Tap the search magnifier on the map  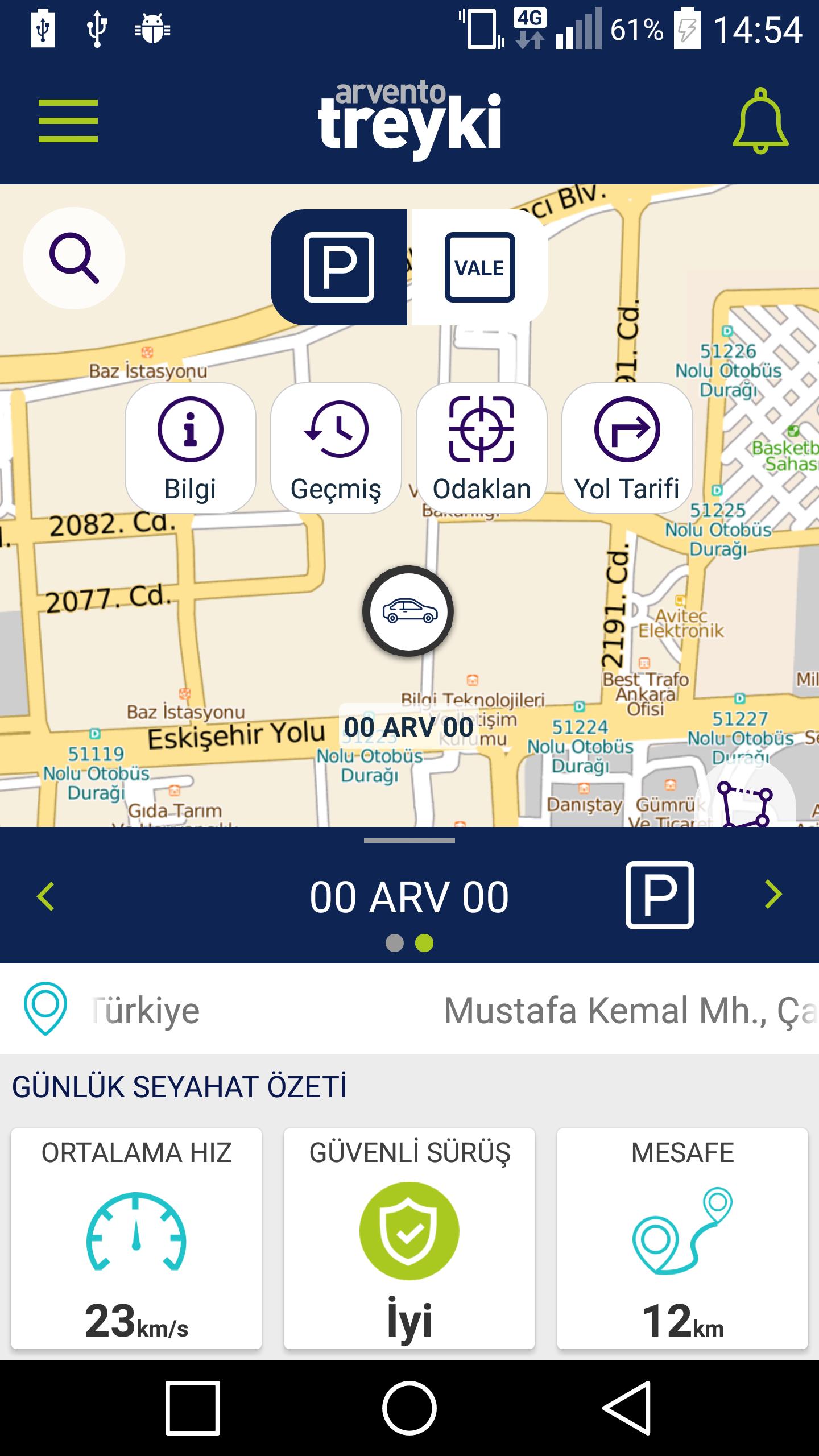pos(75,257)
